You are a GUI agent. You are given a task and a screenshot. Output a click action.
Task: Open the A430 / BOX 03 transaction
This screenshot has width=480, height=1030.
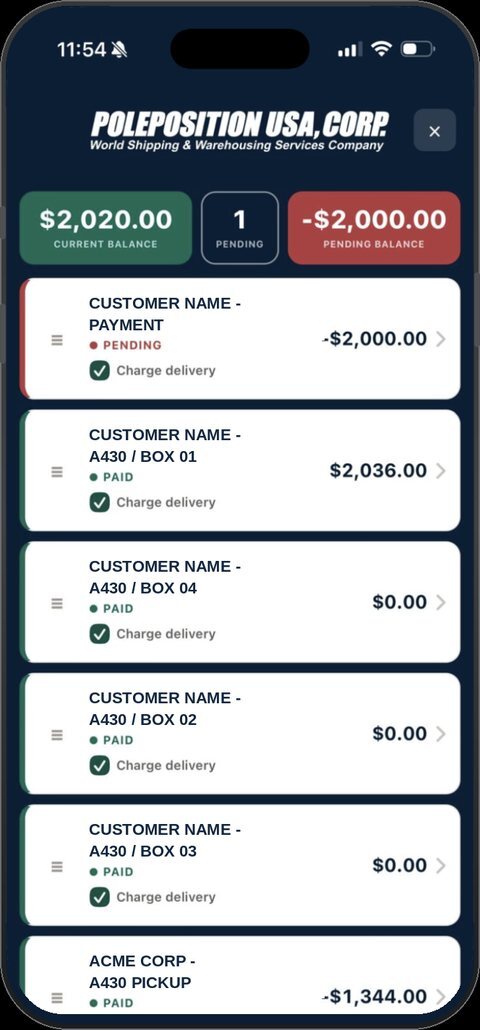pos(240,865)
